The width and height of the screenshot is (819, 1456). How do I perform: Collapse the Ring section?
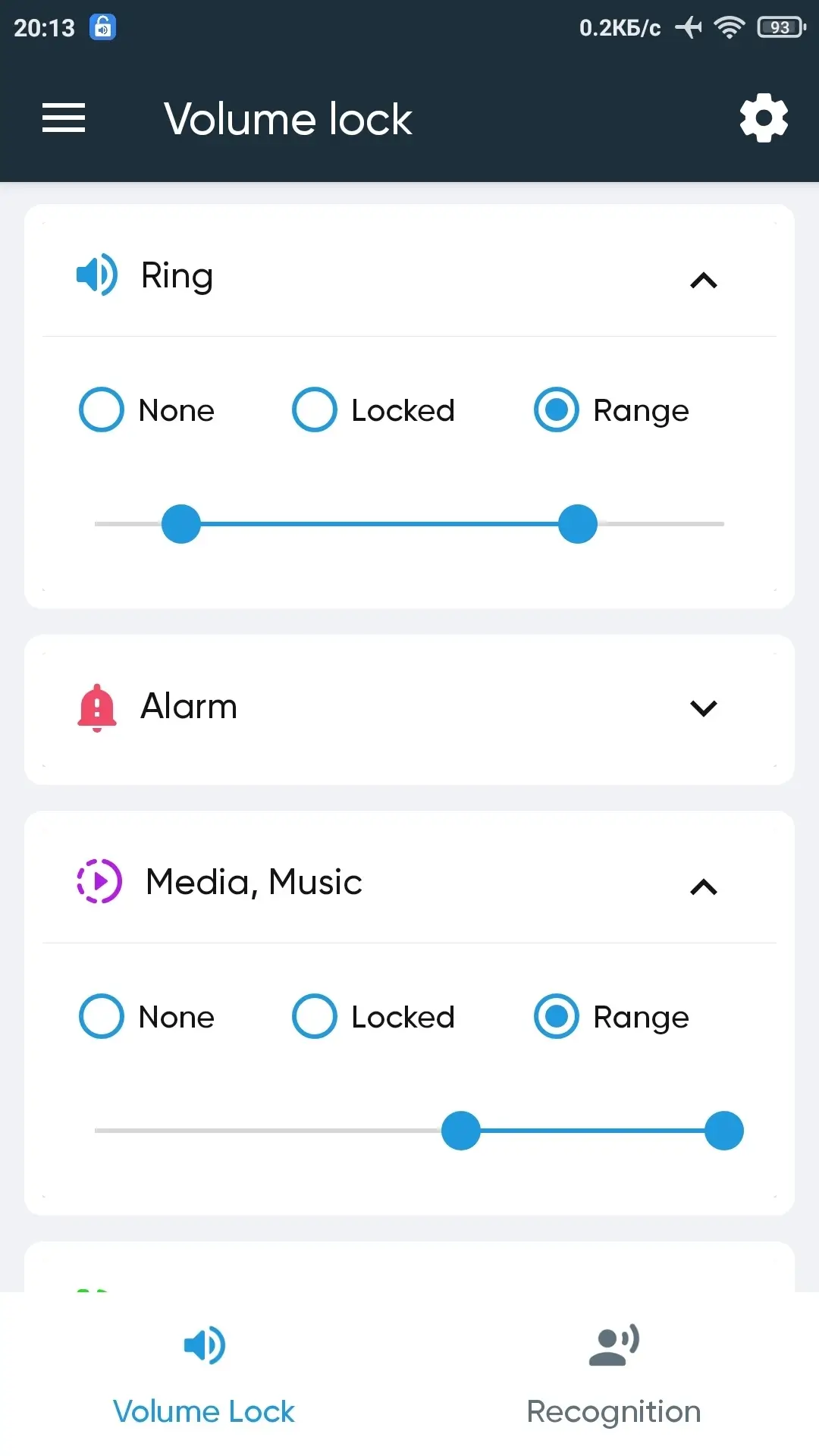pos(704,281)
